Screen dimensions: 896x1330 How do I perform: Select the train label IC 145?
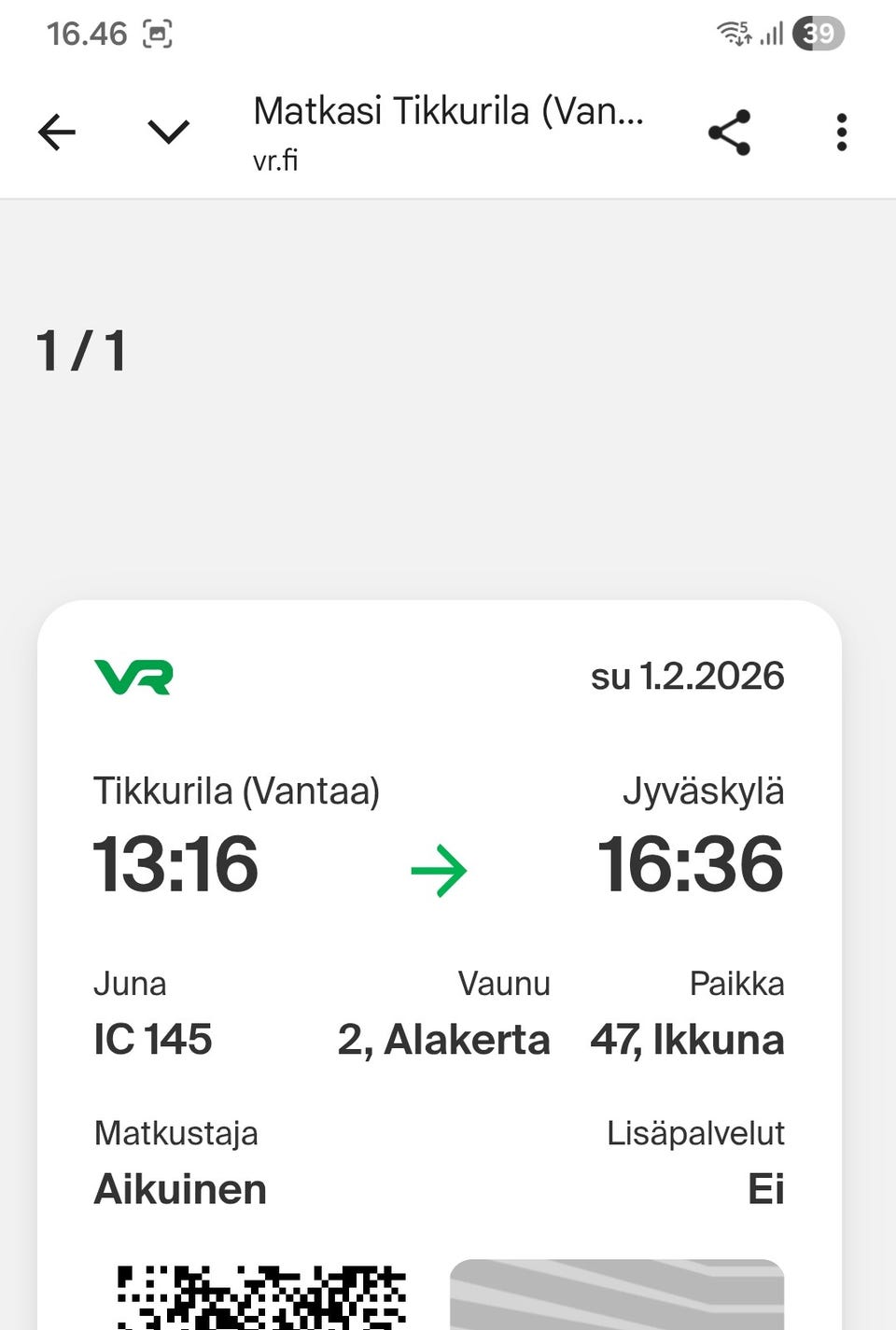pyautogui.click(x=152, y=1039)
